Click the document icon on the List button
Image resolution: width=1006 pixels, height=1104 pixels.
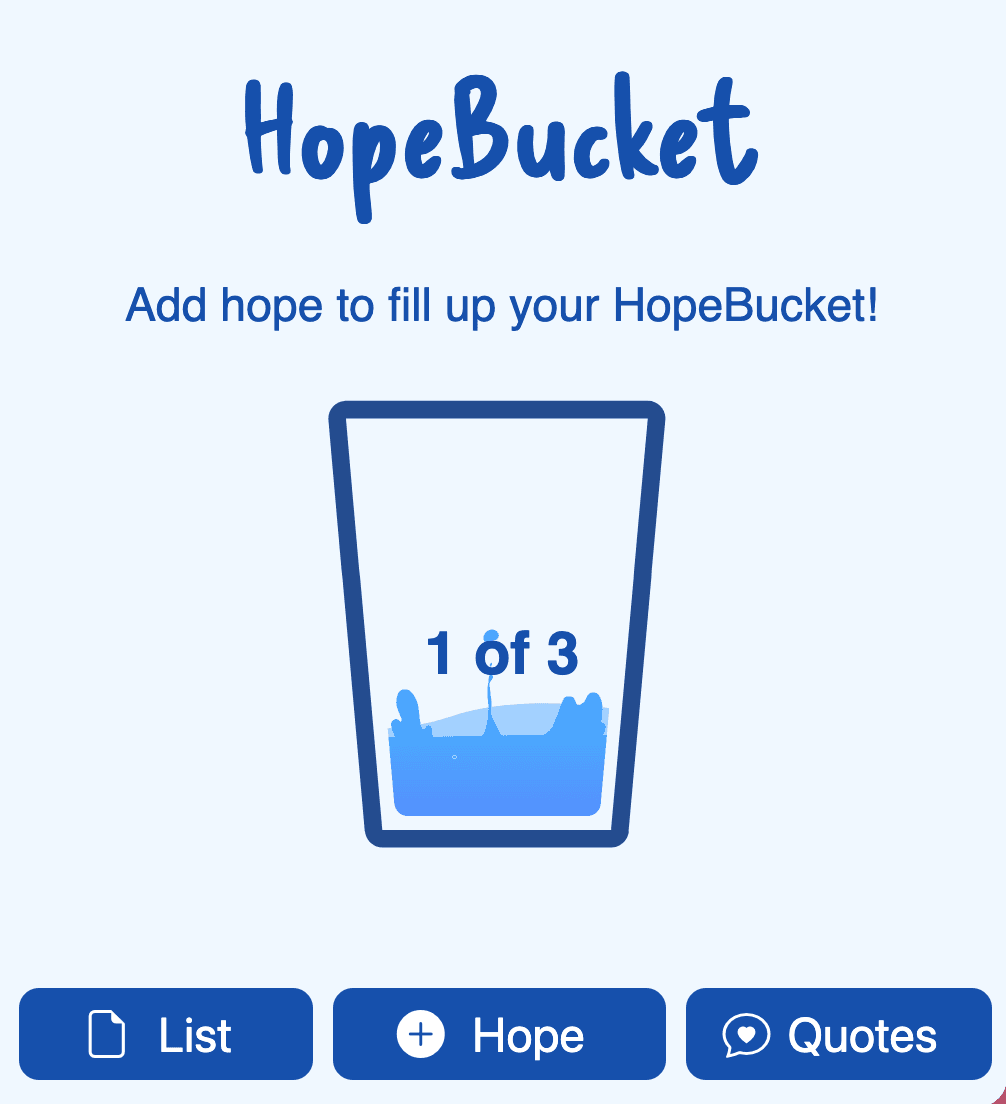[109, 1034]
